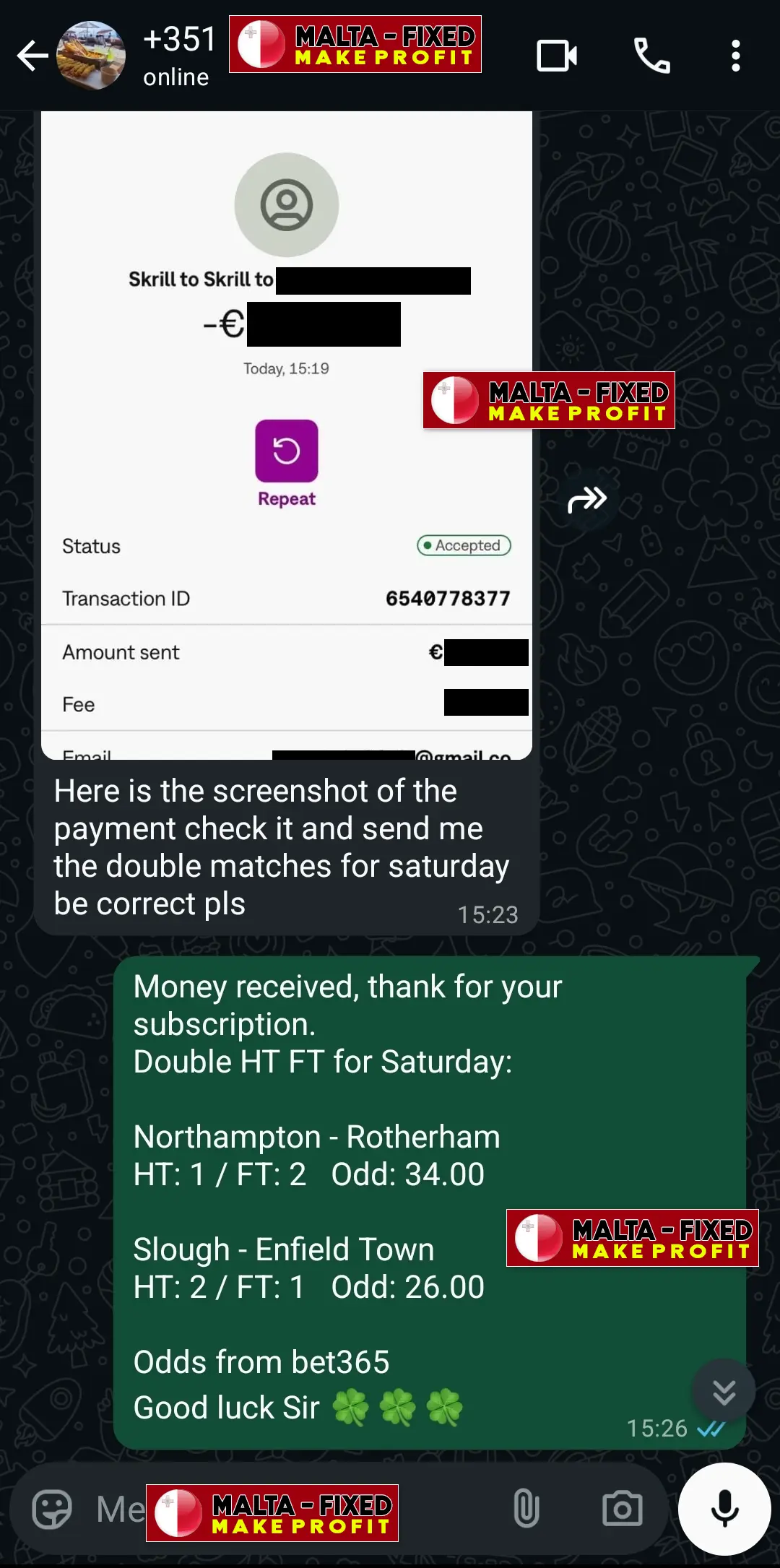This screenshot has height=1568, width=780.
Task: Attach a file with the paperclip
Action: [526, 1509]
